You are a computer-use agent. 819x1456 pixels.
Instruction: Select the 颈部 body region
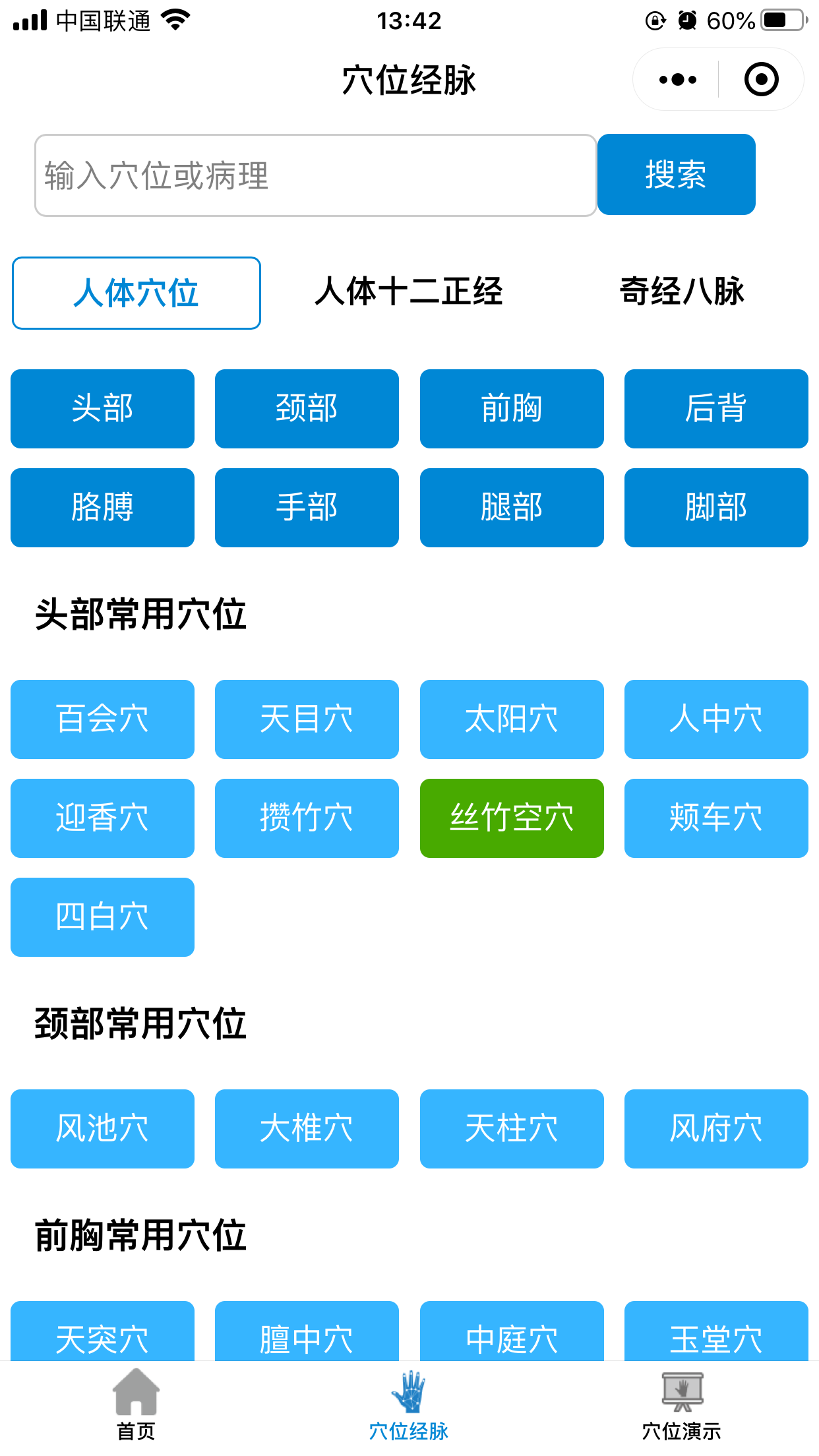coord(307,409)
